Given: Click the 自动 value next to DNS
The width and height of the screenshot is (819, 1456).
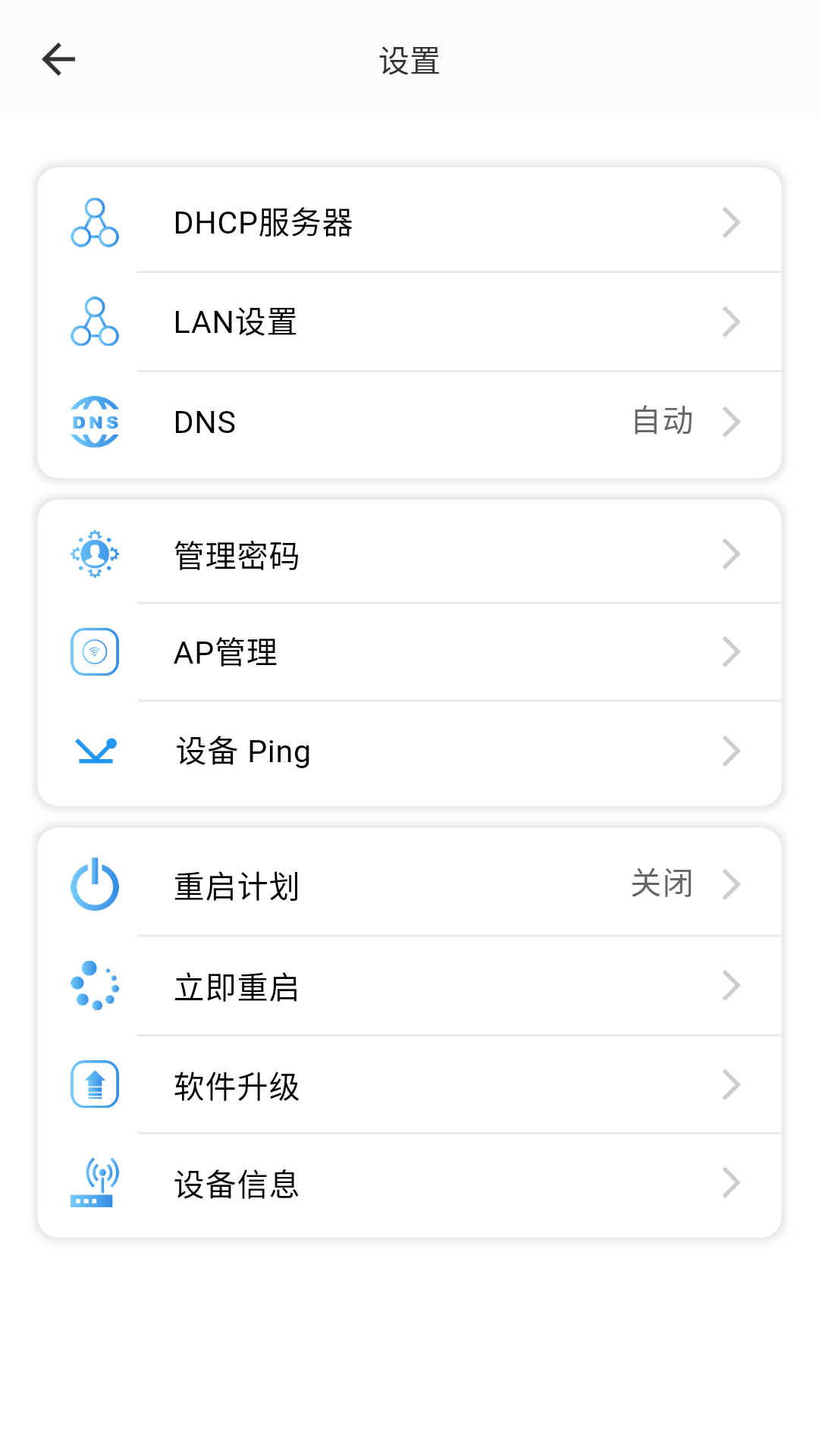Looking at the screenshot, I should click(663, 422).
